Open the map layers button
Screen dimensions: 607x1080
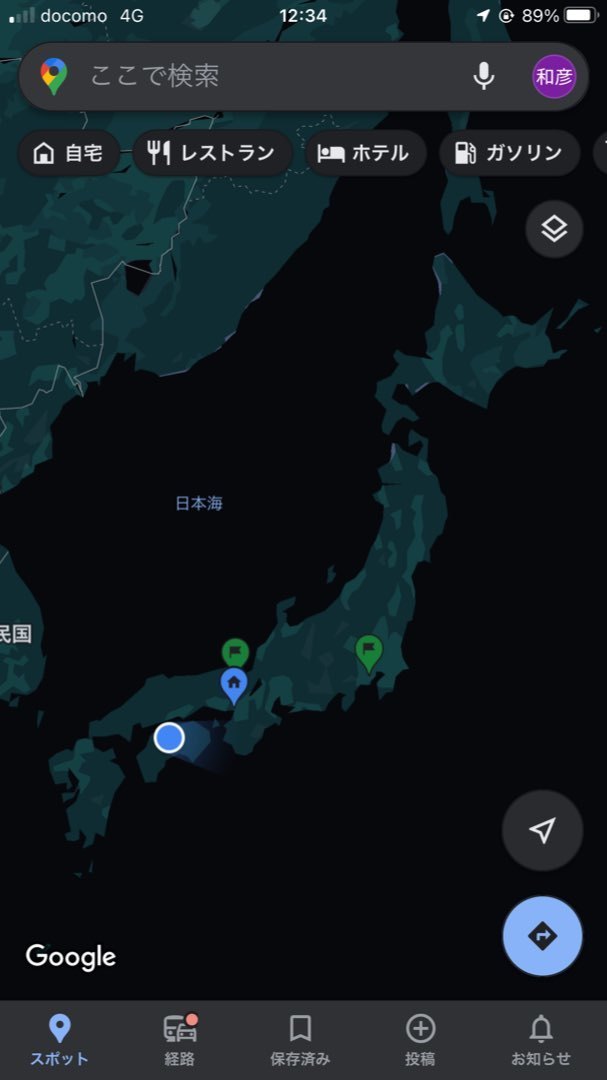point(554,229)
